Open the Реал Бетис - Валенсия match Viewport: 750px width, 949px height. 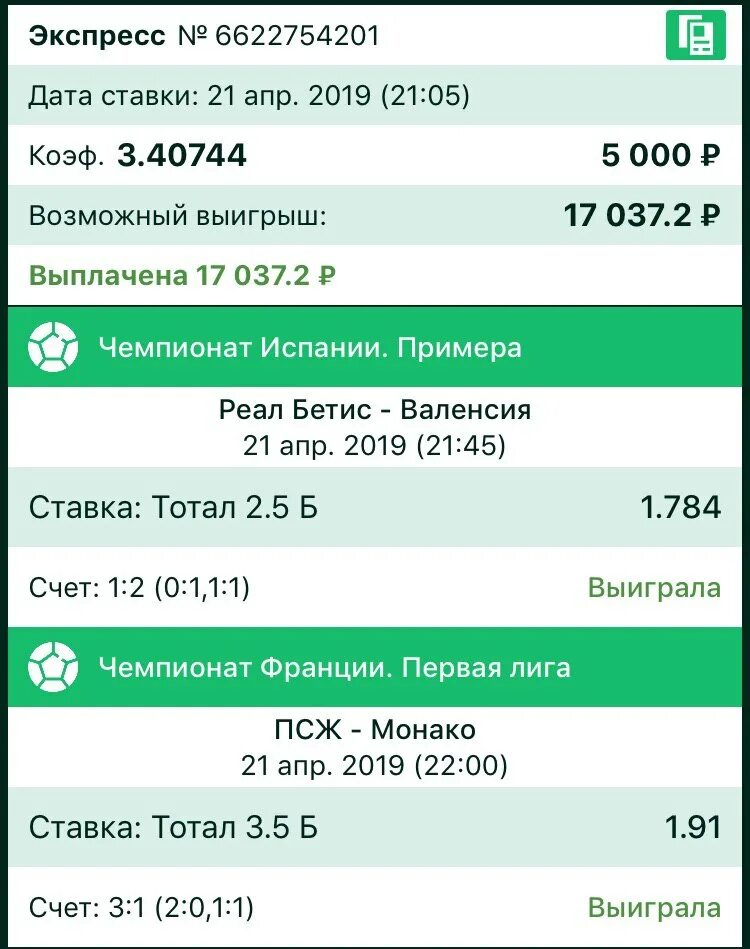pyautogui.click(x=374, y=410)
